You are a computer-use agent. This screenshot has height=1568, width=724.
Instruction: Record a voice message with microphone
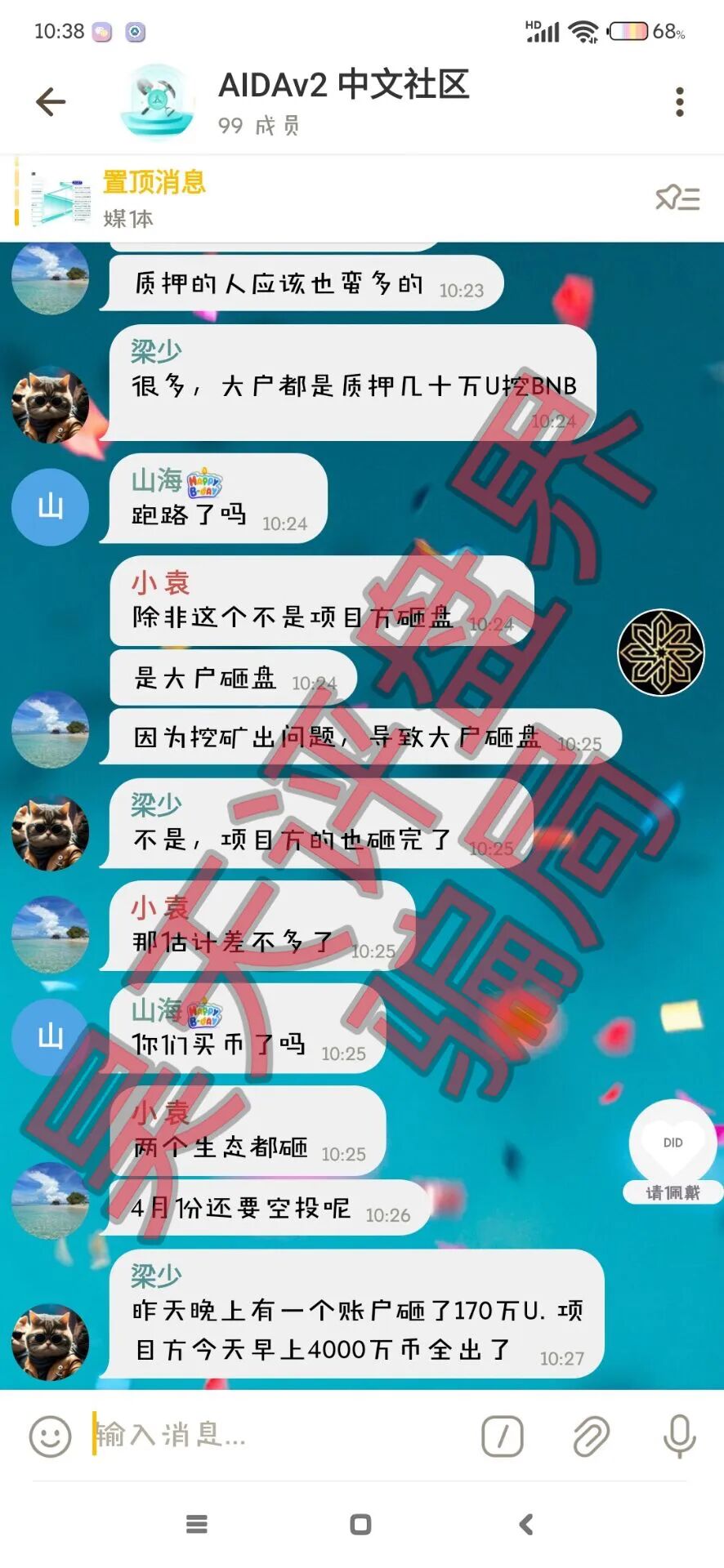point(679,1436)
